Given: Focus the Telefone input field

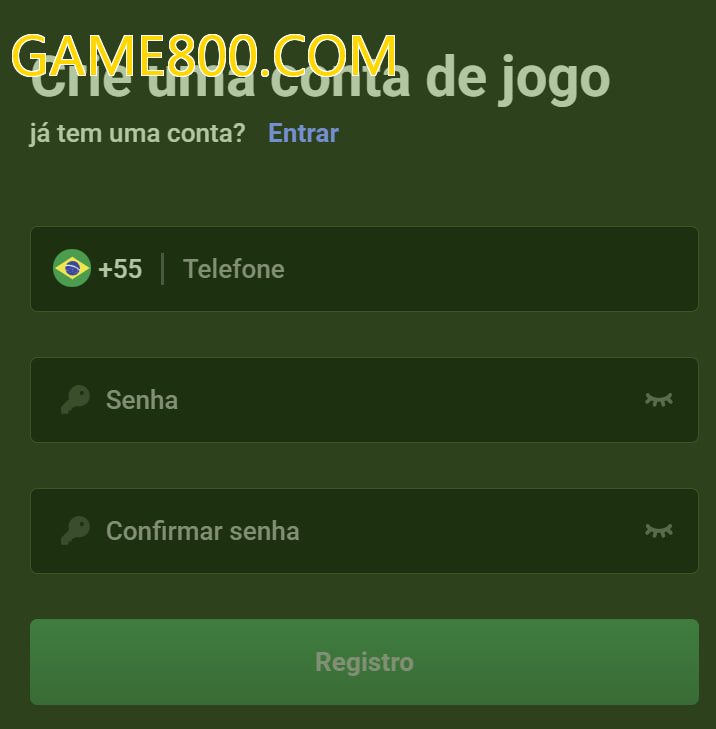Looking at the screenshot, I should pos(430,269).
